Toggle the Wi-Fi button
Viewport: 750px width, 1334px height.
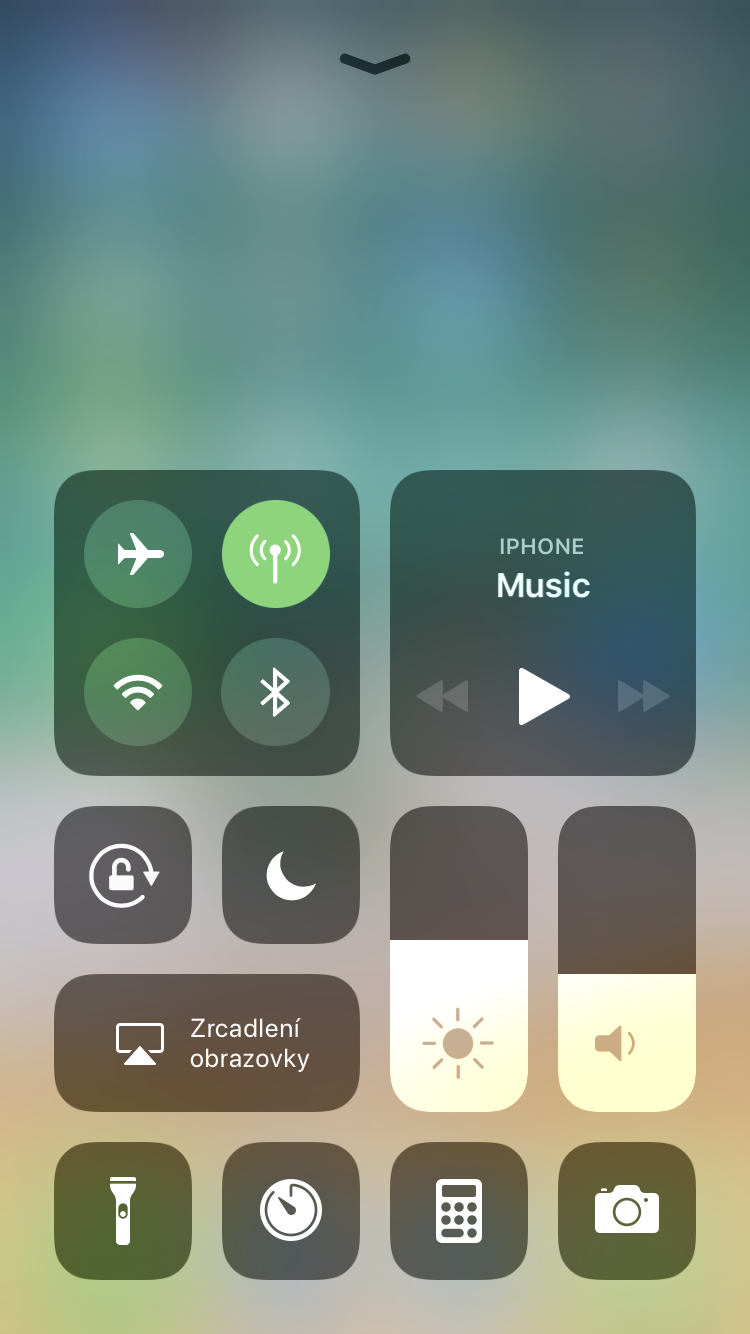[x=138, y=692]
